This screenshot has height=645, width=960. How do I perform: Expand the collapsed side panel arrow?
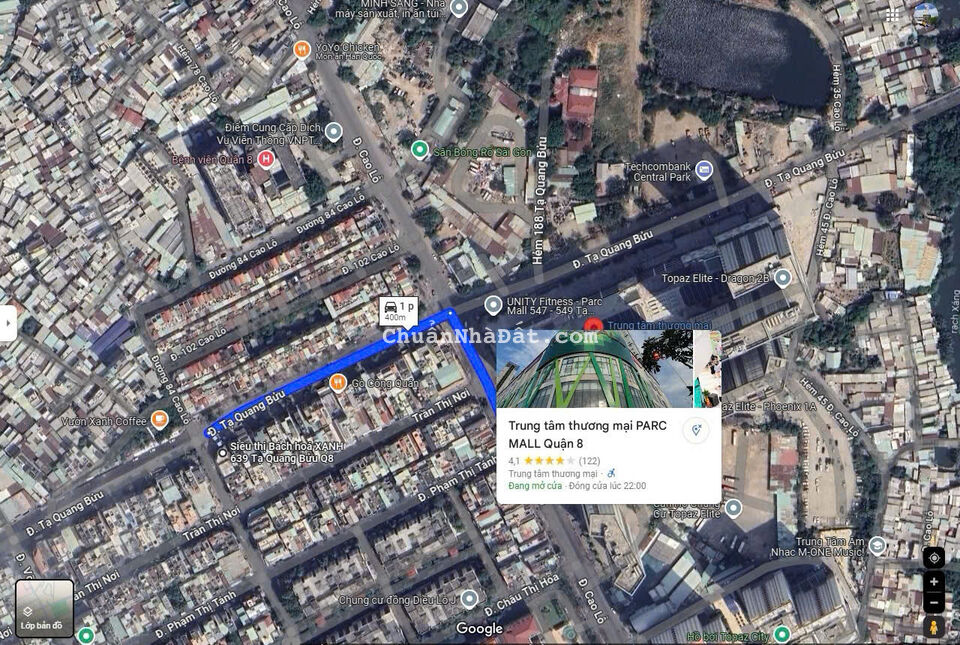point(8,323)
